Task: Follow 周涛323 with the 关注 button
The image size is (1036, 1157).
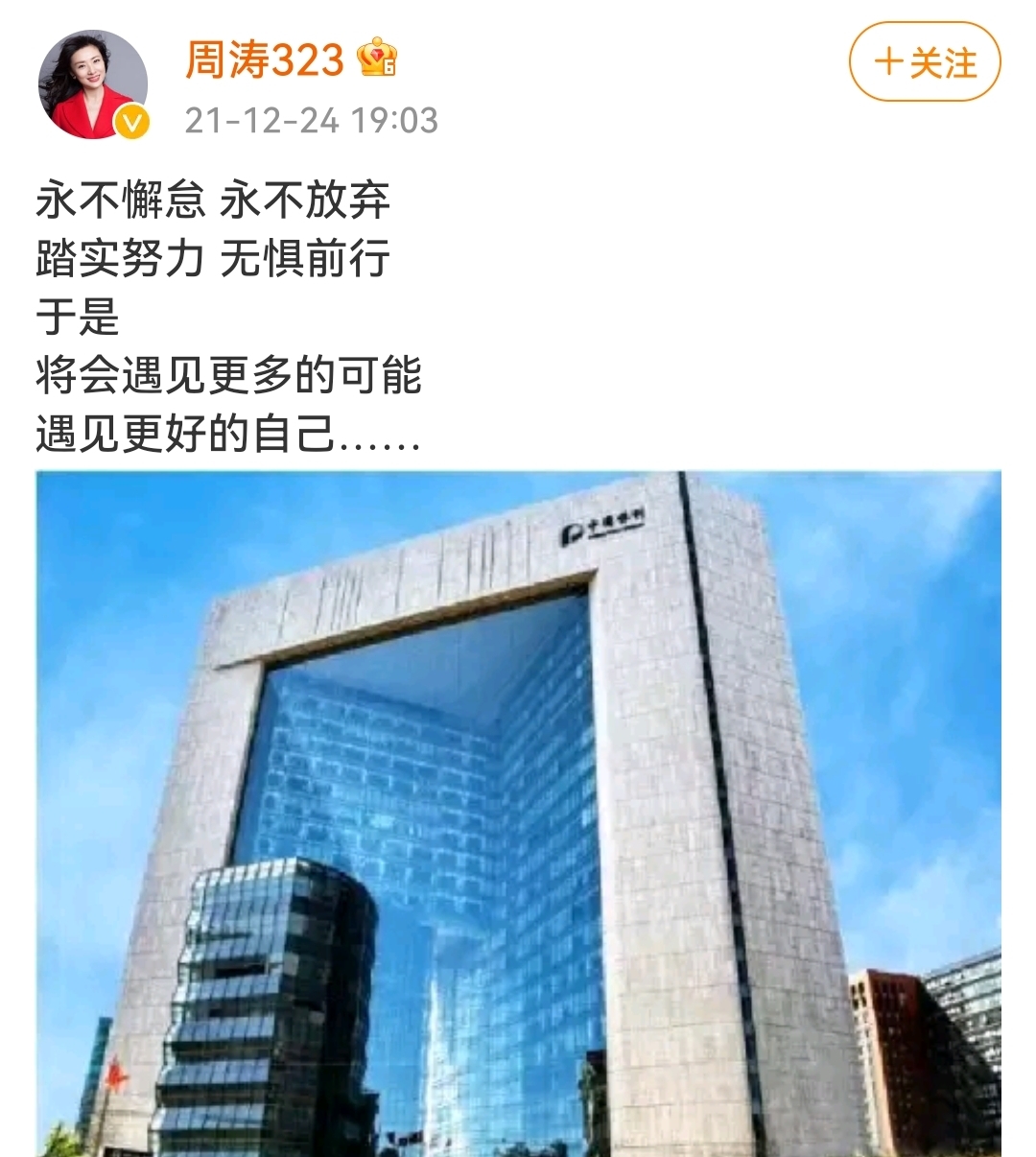Action: [925, 62]
